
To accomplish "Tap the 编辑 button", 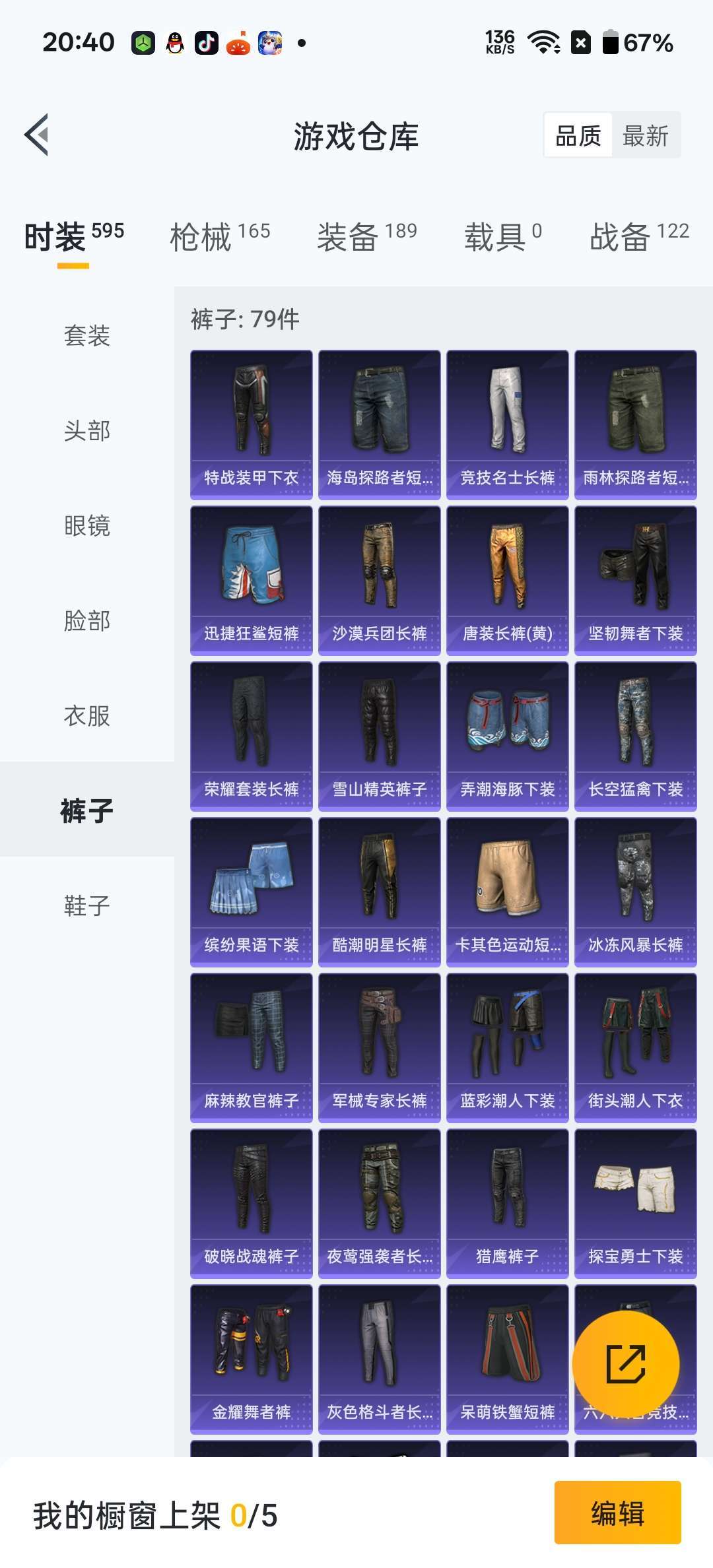I will [617, 1513].
